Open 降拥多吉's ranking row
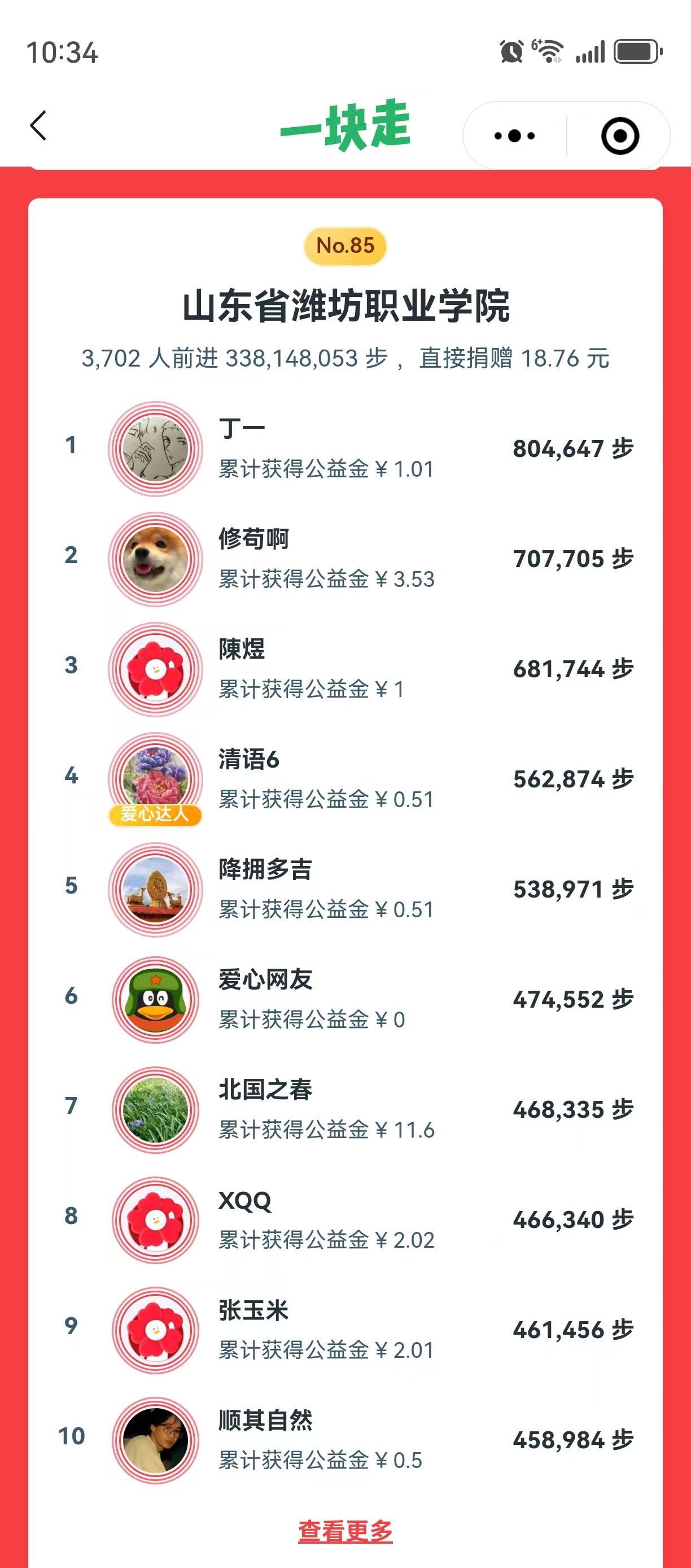The image size is (691, 1568). (x=345, y=889)
